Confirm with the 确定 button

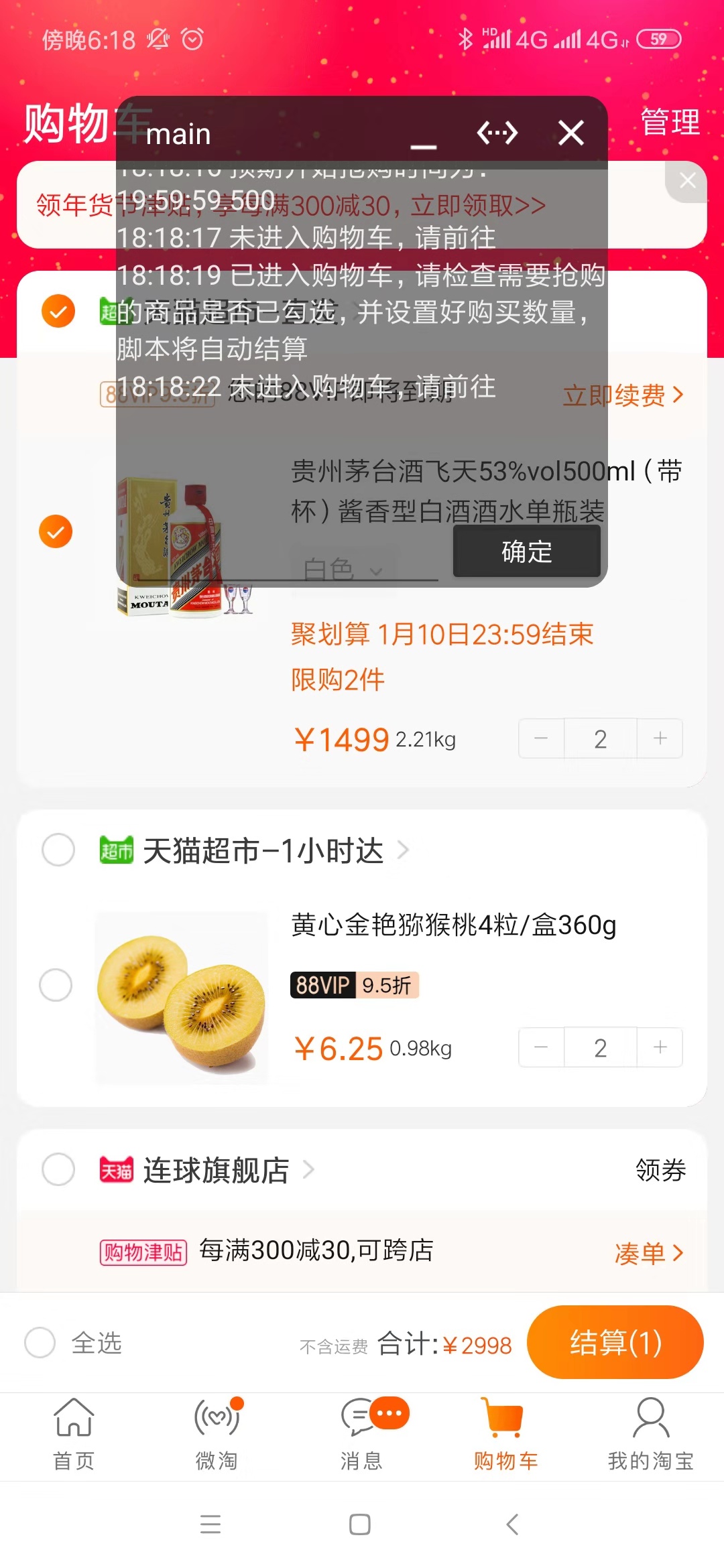526,551
